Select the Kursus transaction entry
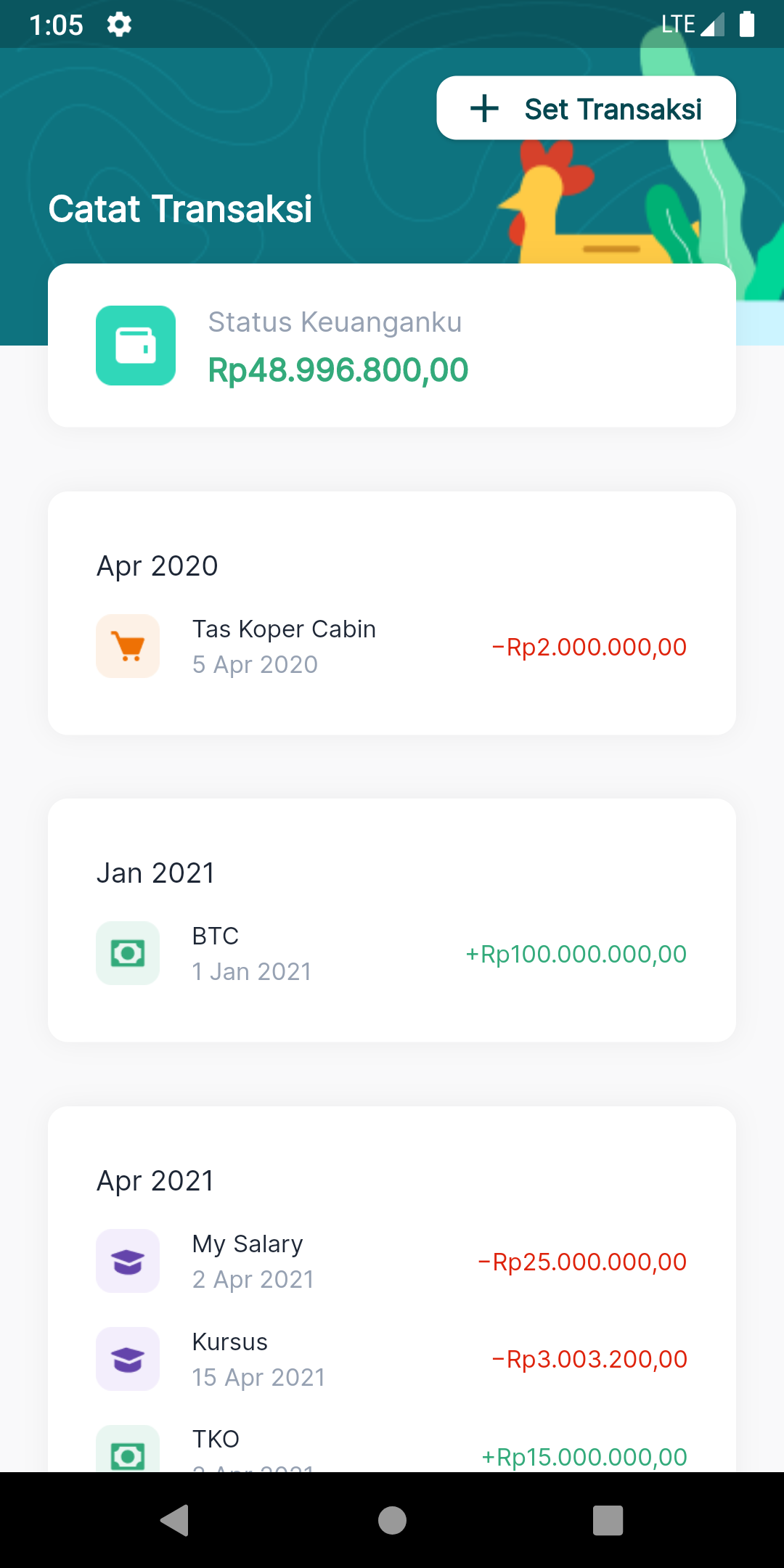 [x=392, y=1359]
